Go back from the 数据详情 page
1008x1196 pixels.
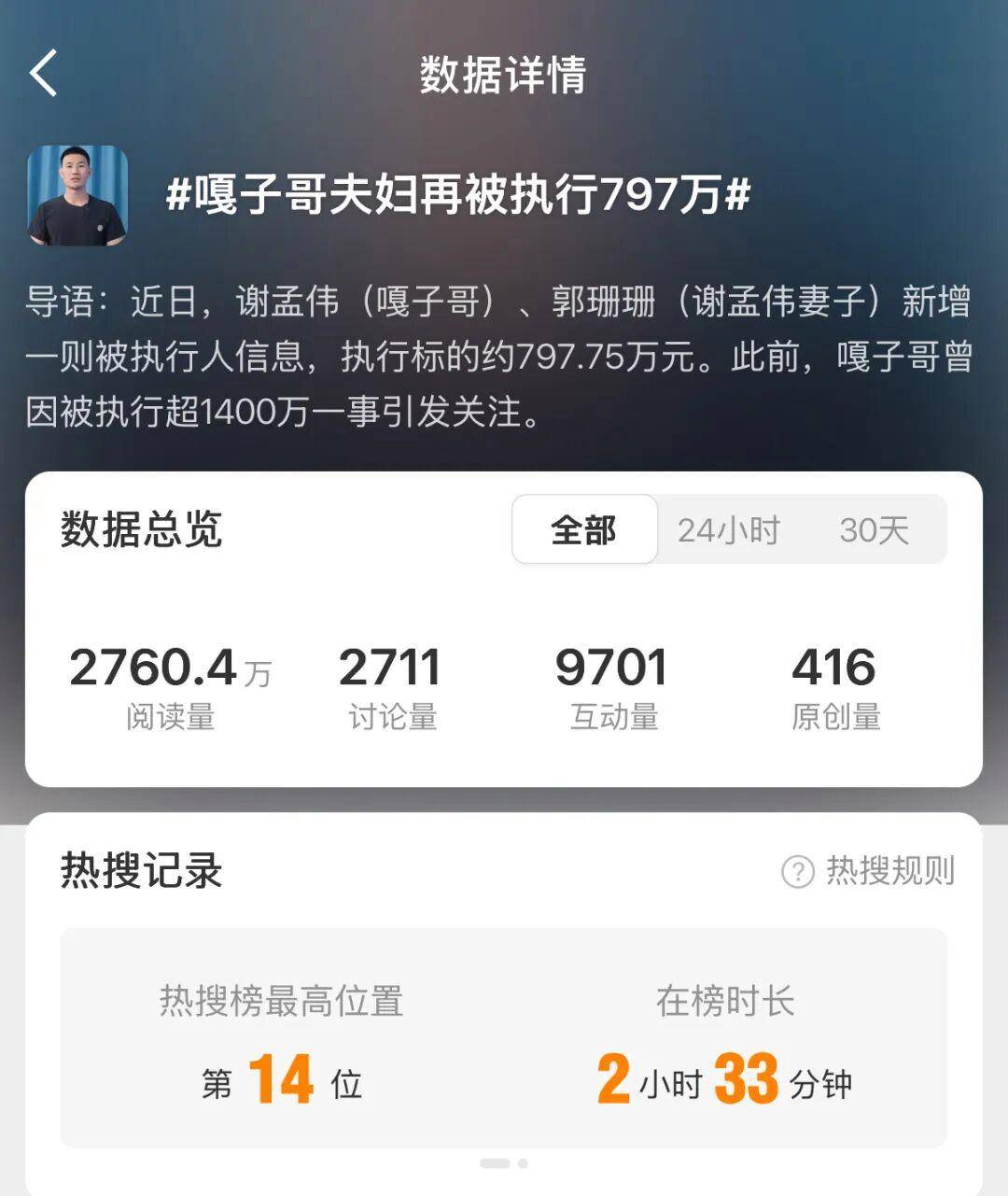tap(44, 74)
